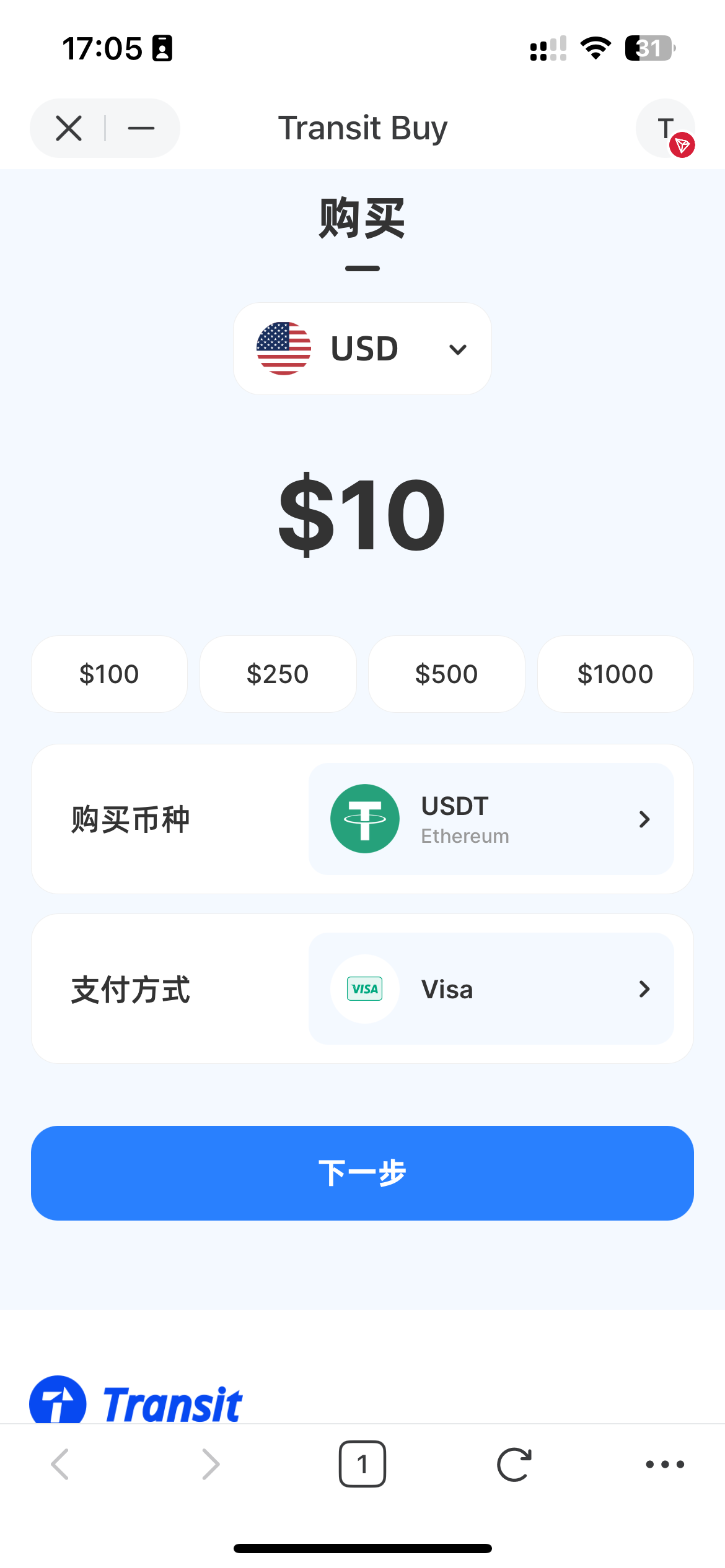Expand the USD currency dropdown
This screenshot has width=725, height=1568.
point(362,349)
